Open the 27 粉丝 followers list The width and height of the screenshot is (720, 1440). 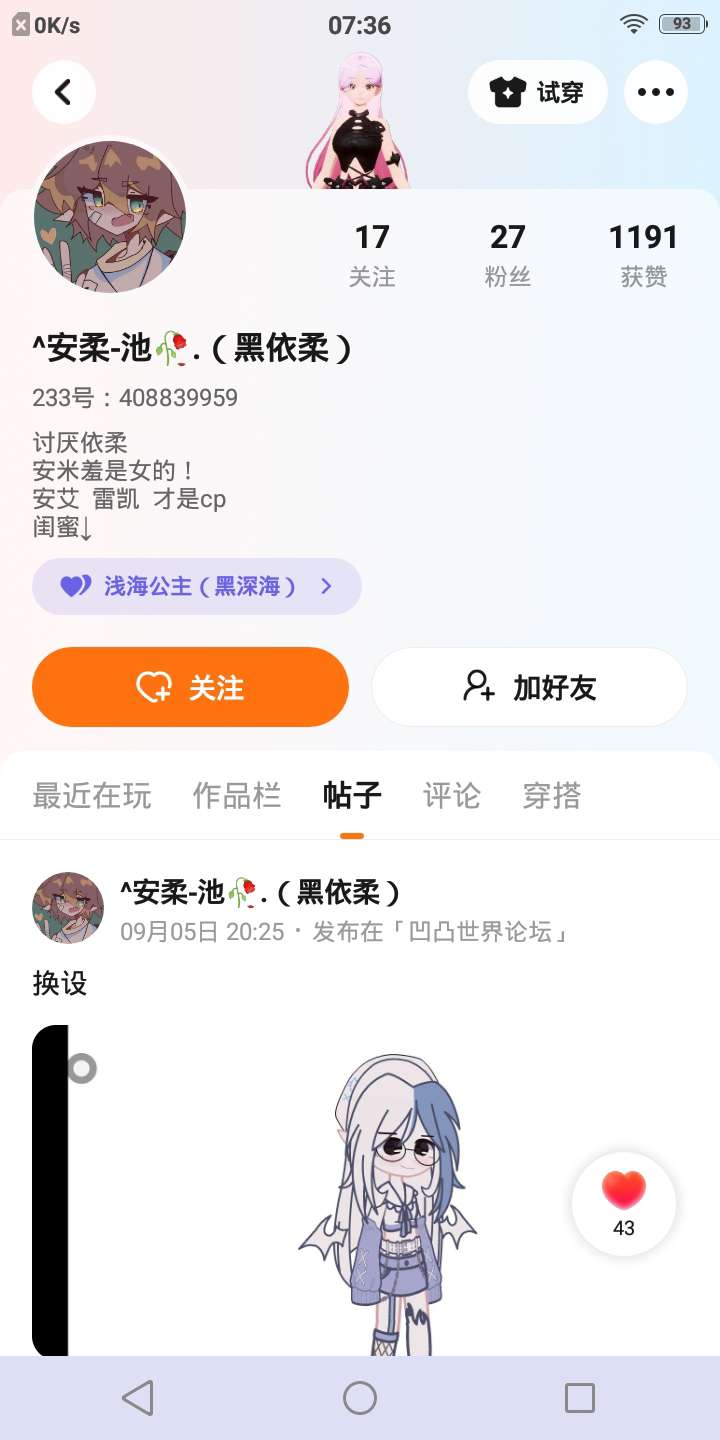pyautogui.click(x=507, y=254)
